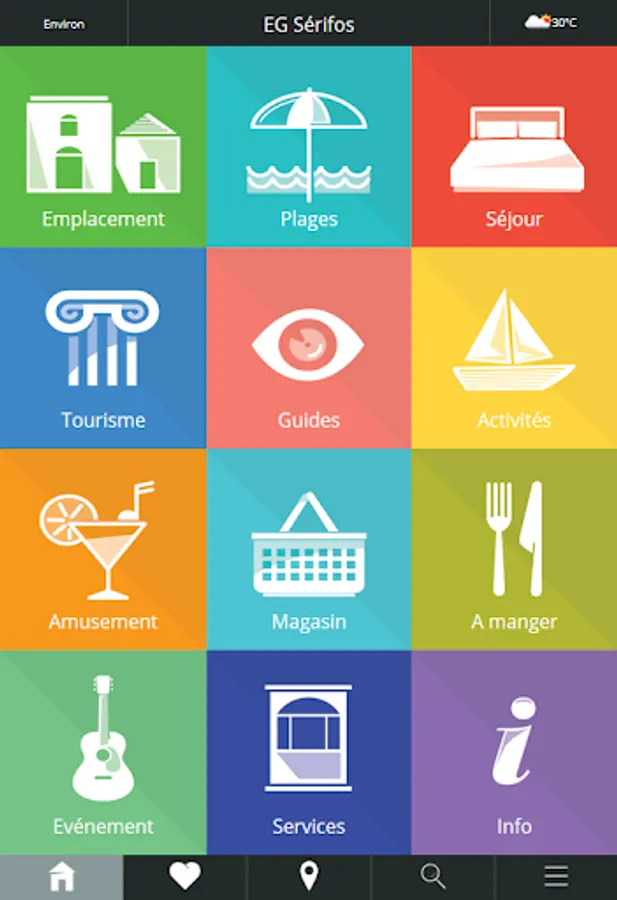This screenshot has width=617, height=900.
Task: Open search with the magnifier tab
Action: (x=433, y=877)
